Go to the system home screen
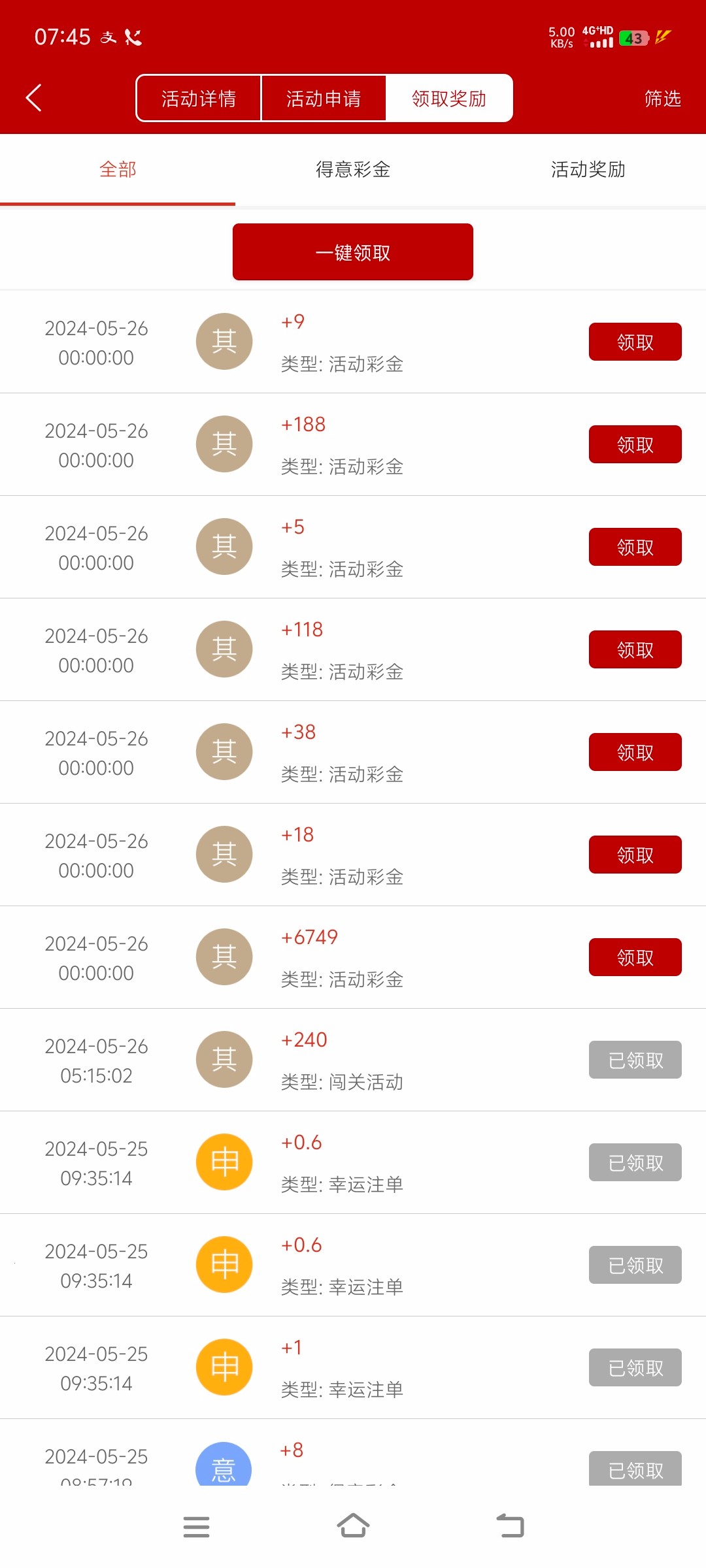Image resolution: width=706 pixels, height=1568 pixels. [x=353, y=1526]
